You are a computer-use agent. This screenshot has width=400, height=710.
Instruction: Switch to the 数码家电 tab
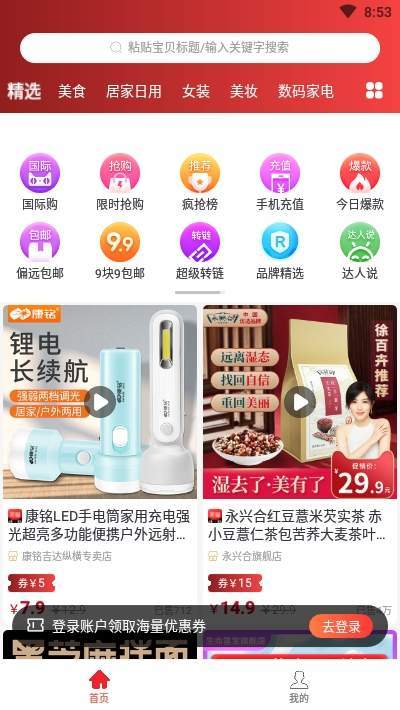[306, 91]
